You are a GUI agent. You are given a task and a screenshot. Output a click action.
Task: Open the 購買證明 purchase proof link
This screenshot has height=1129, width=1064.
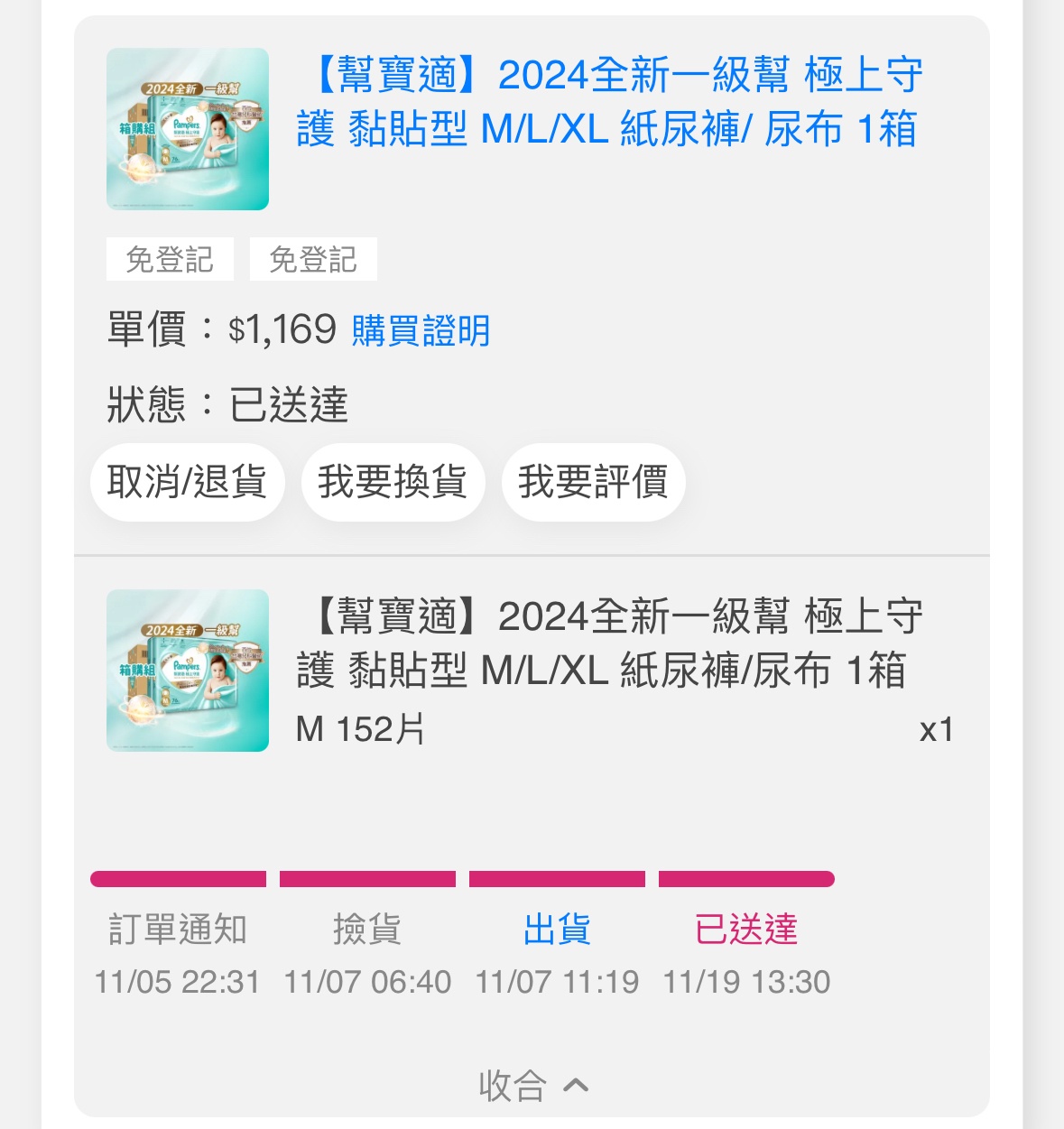pos(421,330)
